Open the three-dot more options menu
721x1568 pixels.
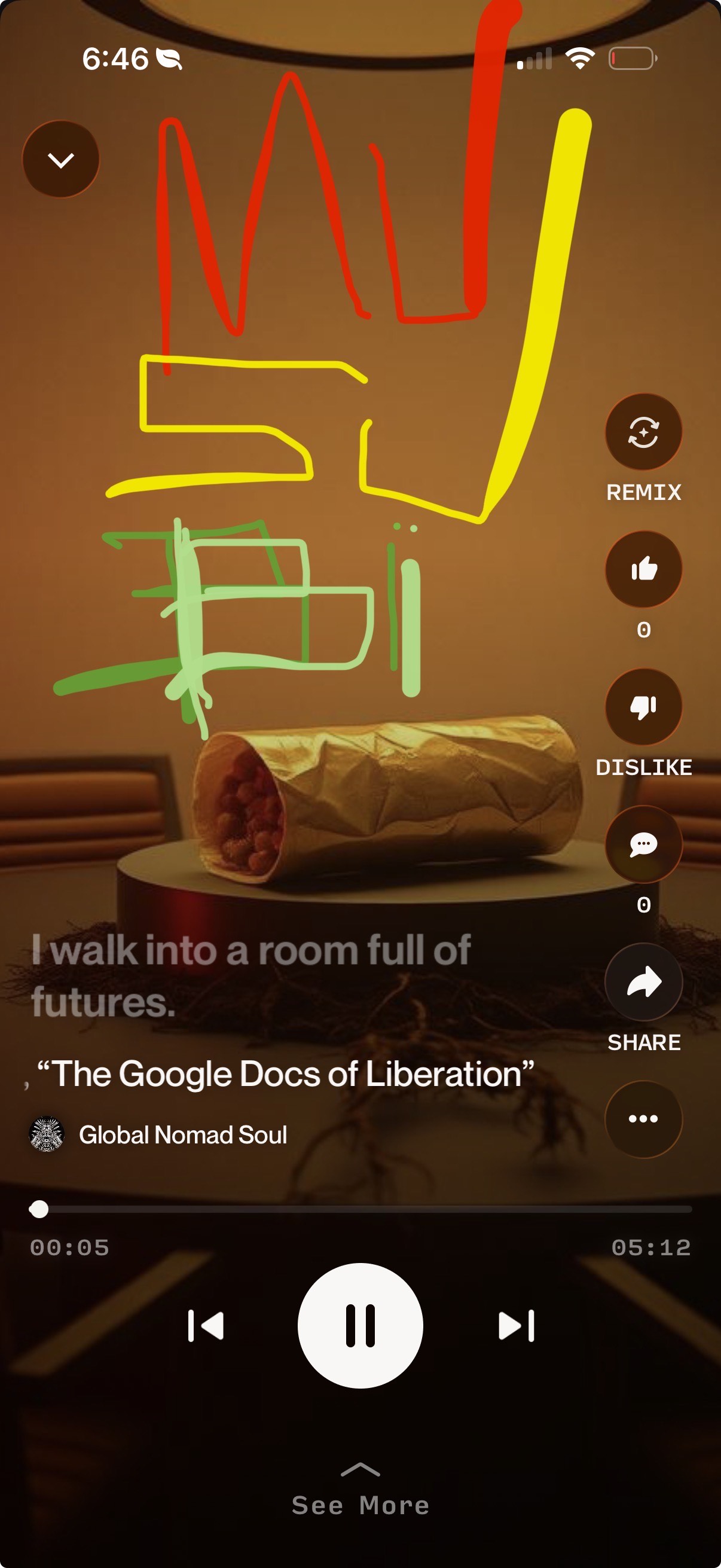click(x=643, y=1119)
